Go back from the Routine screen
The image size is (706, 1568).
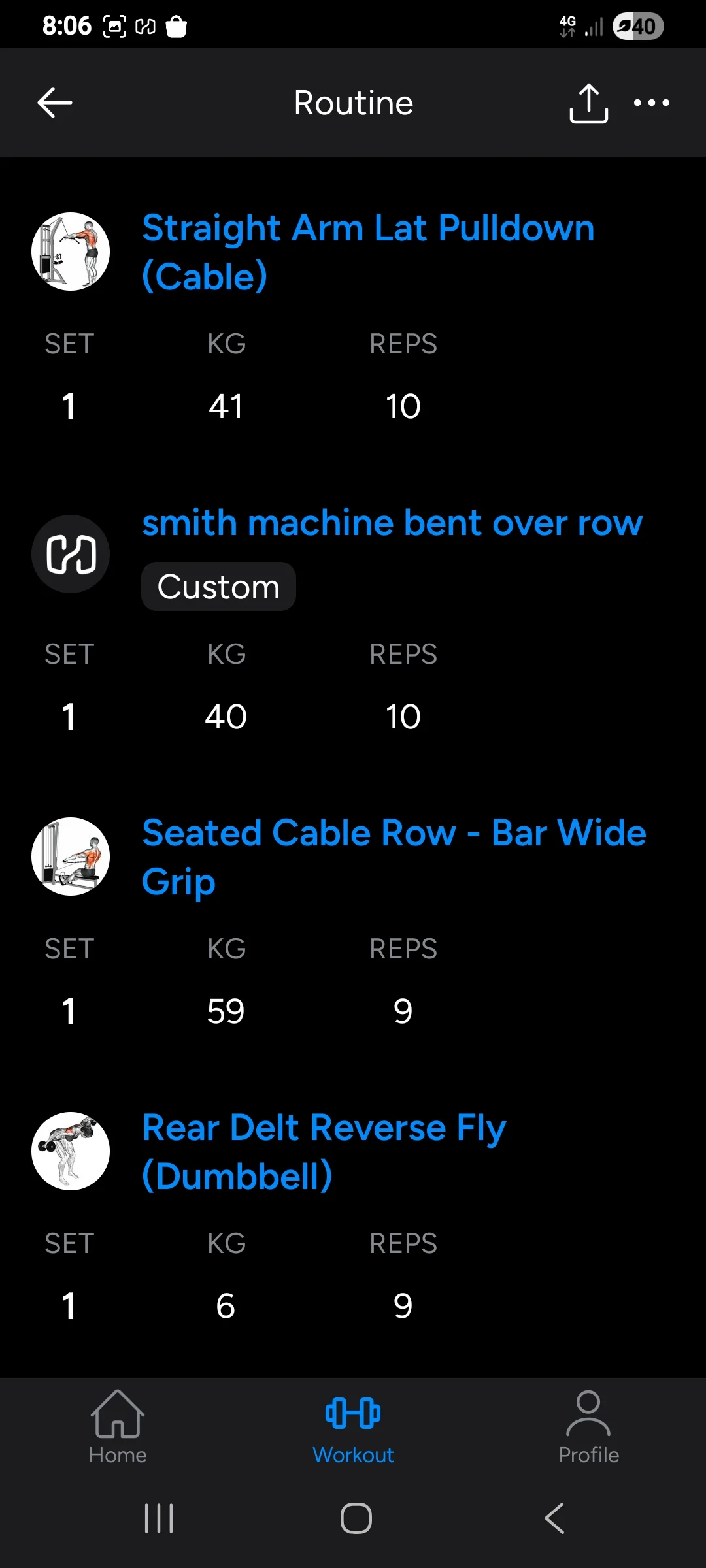[x=55, y=103]
